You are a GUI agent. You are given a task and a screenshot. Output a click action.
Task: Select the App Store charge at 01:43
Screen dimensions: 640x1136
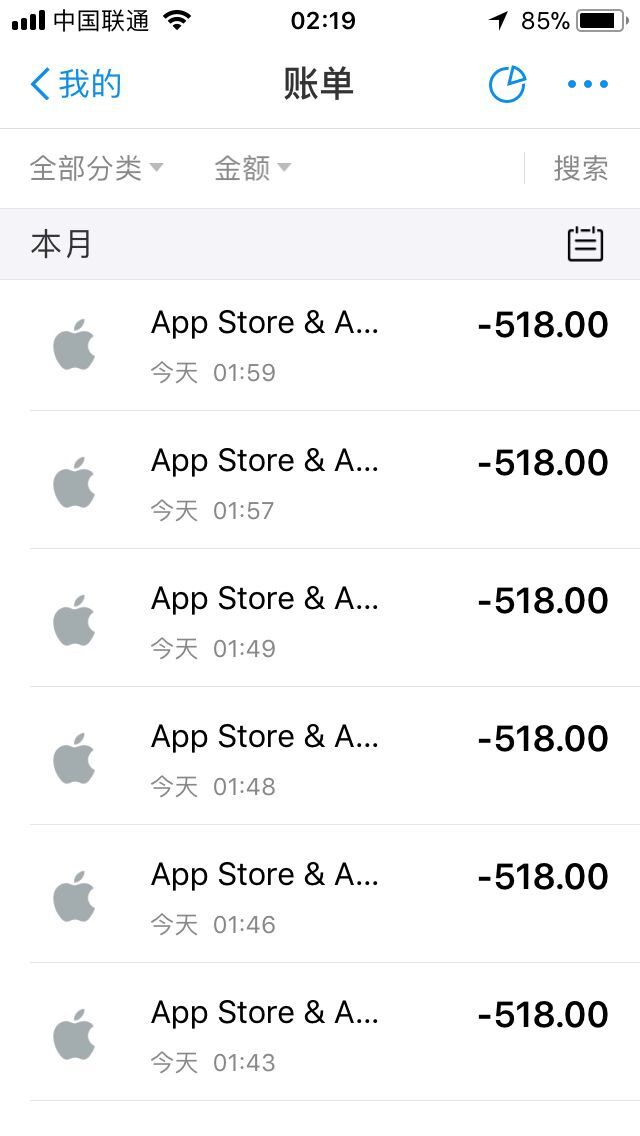(x=320, y=1032)
